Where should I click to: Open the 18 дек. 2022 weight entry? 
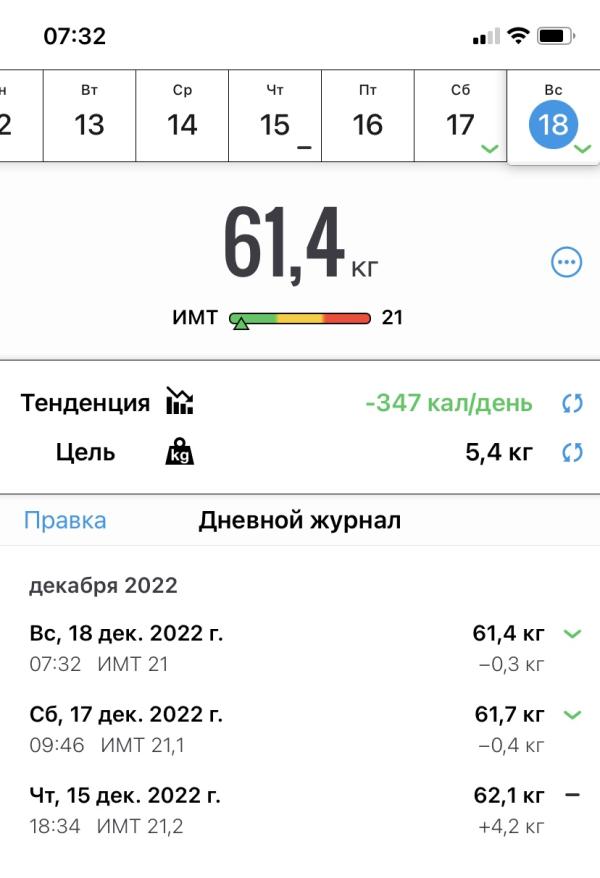[300, 647]
